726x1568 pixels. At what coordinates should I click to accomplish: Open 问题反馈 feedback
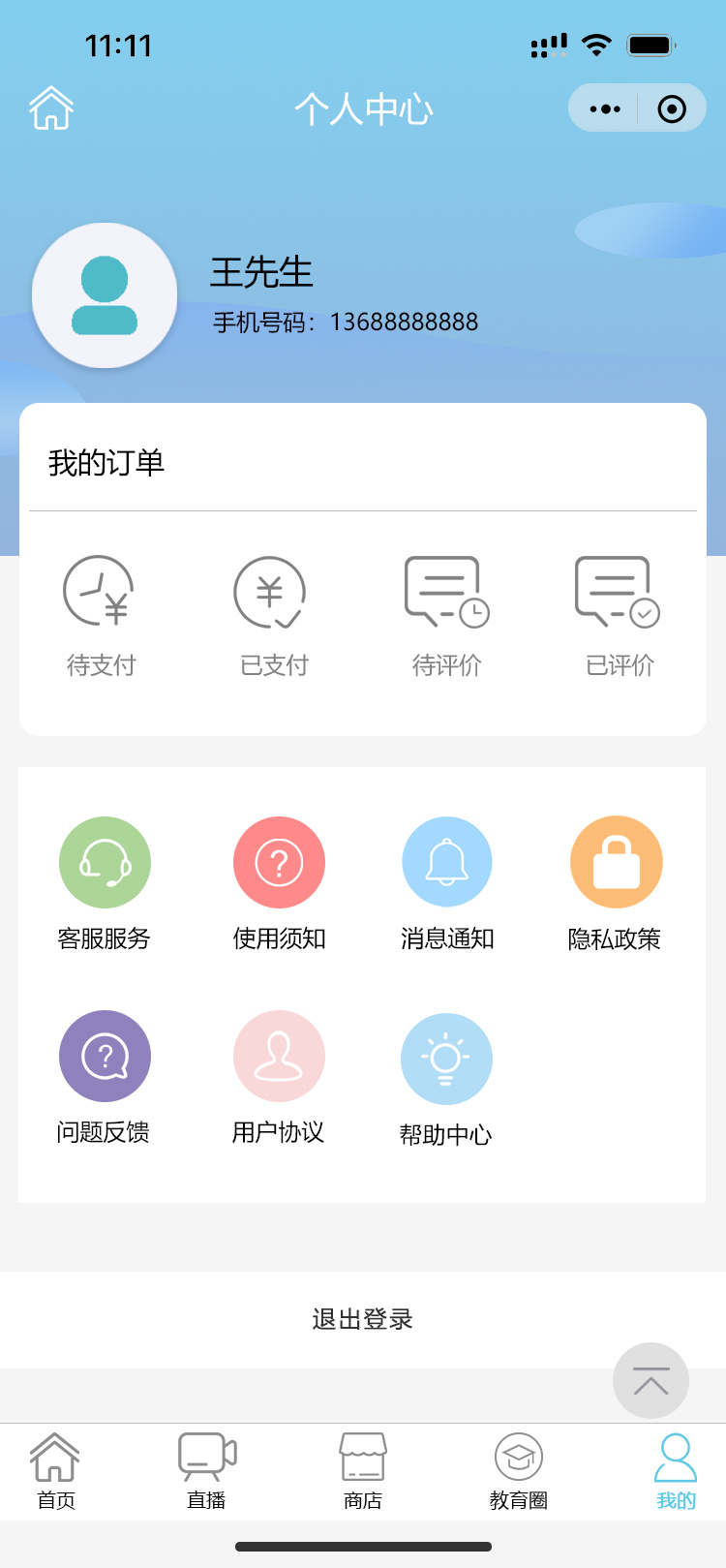105,1057
